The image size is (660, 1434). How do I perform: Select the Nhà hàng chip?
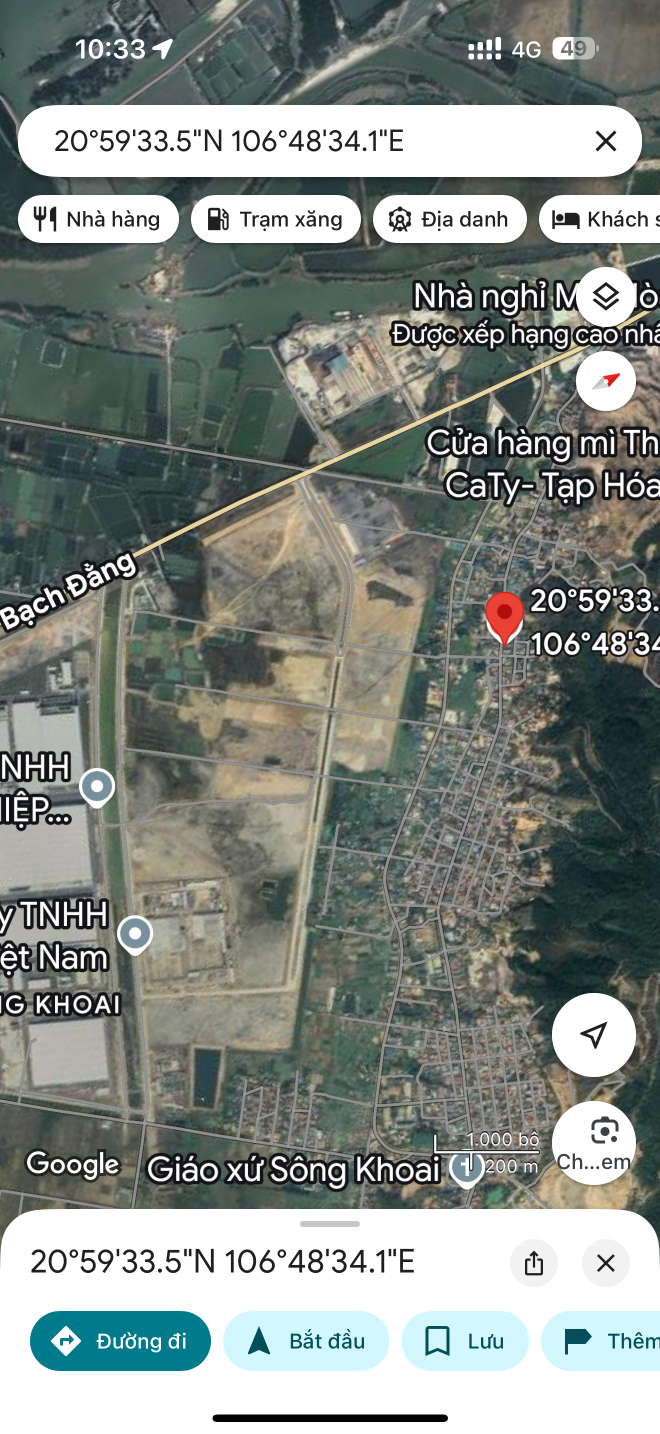[x=98, y=219]
